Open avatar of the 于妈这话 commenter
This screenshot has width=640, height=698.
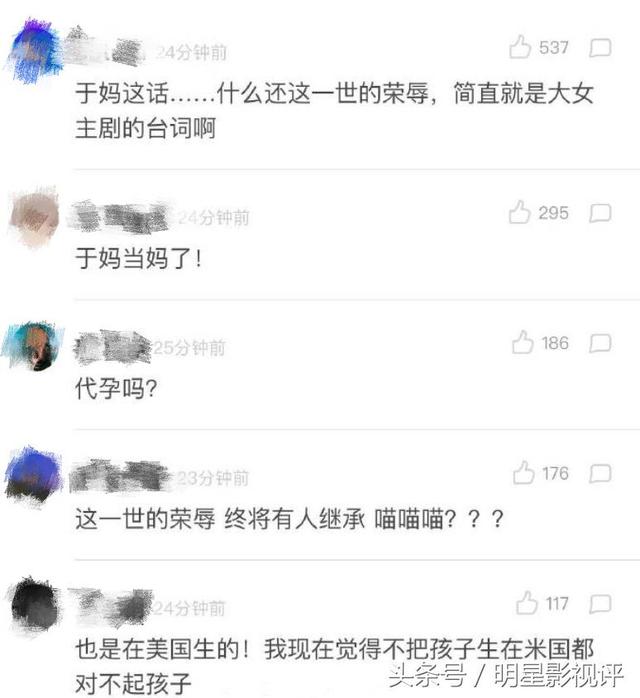pyautogui.click(x=34, y=50)
